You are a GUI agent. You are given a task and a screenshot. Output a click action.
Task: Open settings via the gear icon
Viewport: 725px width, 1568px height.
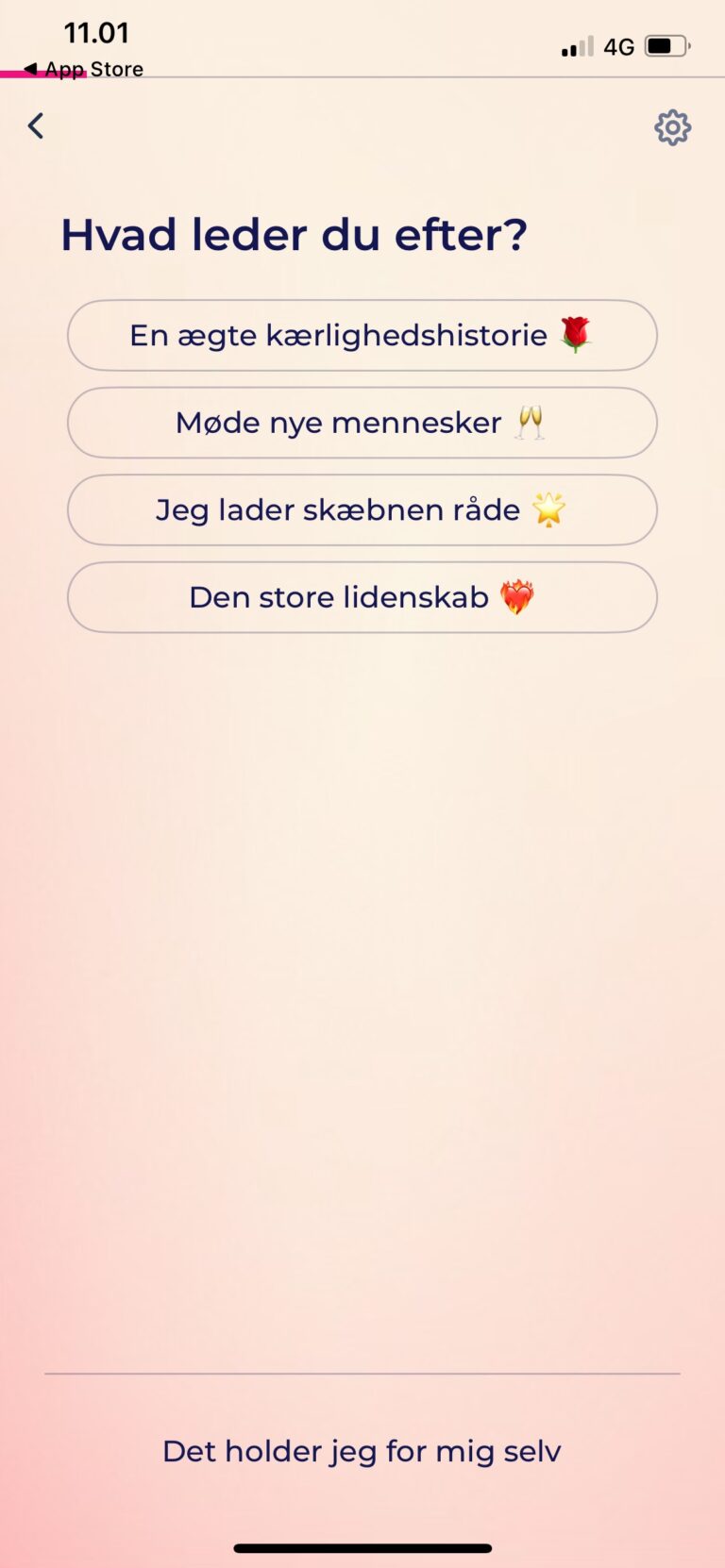[x=672, y=127]
